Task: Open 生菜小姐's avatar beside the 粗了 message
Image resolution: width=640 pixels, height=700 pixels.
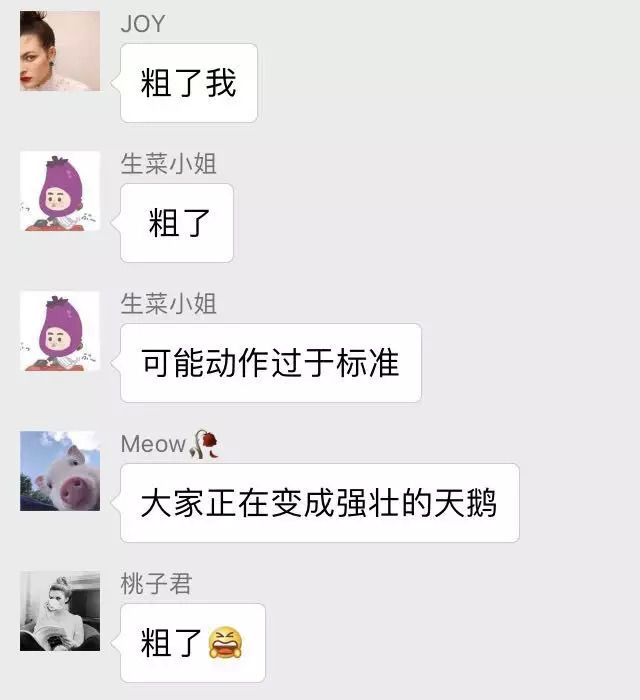Action: (60, 191)
